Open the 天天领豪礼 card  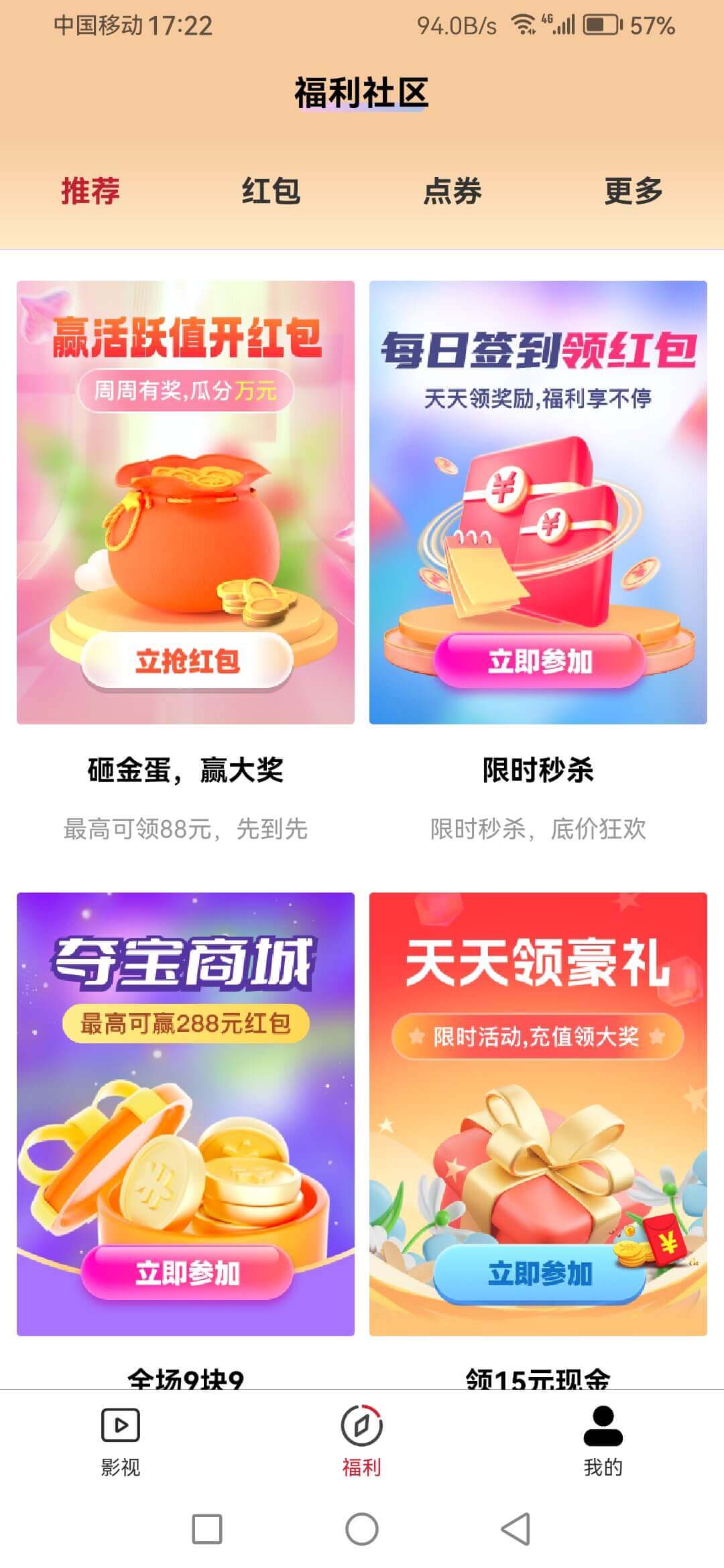click(x=538, y=1114)
